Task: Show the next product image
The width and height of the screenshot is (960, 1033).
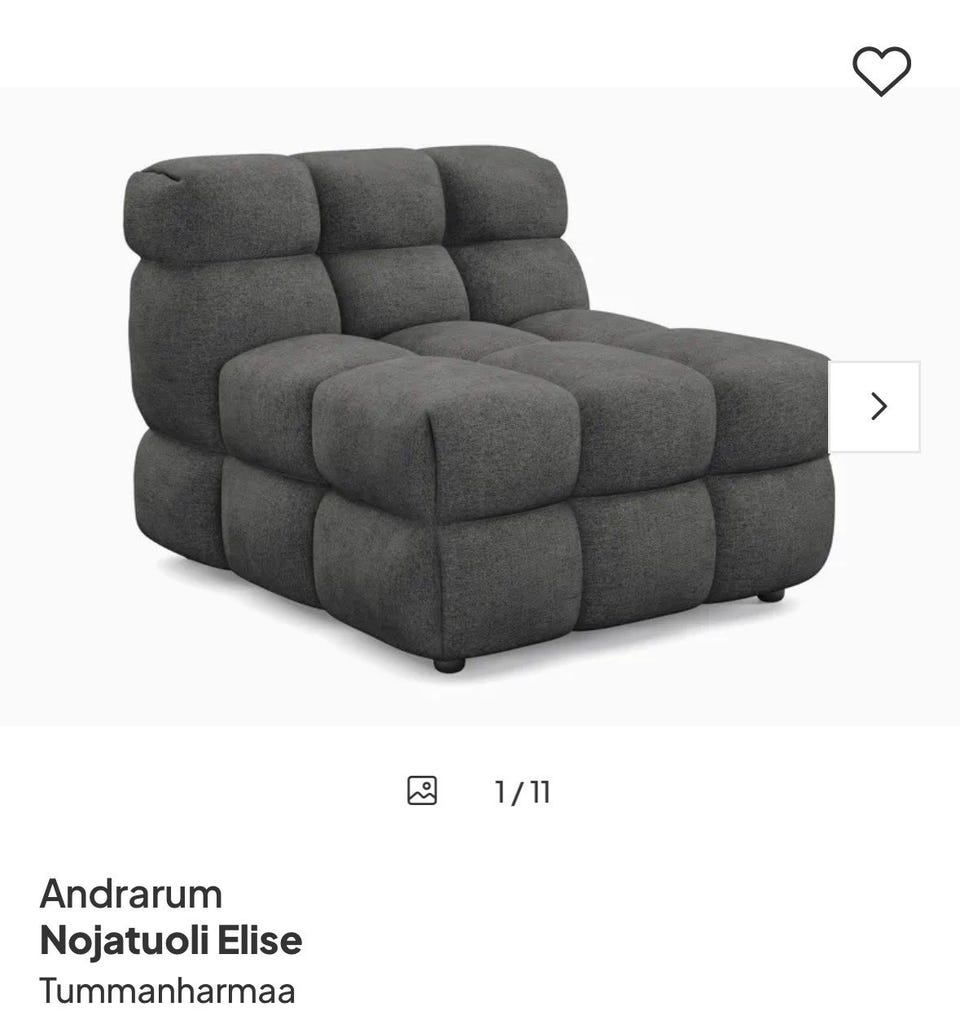Action: [875, 406]
